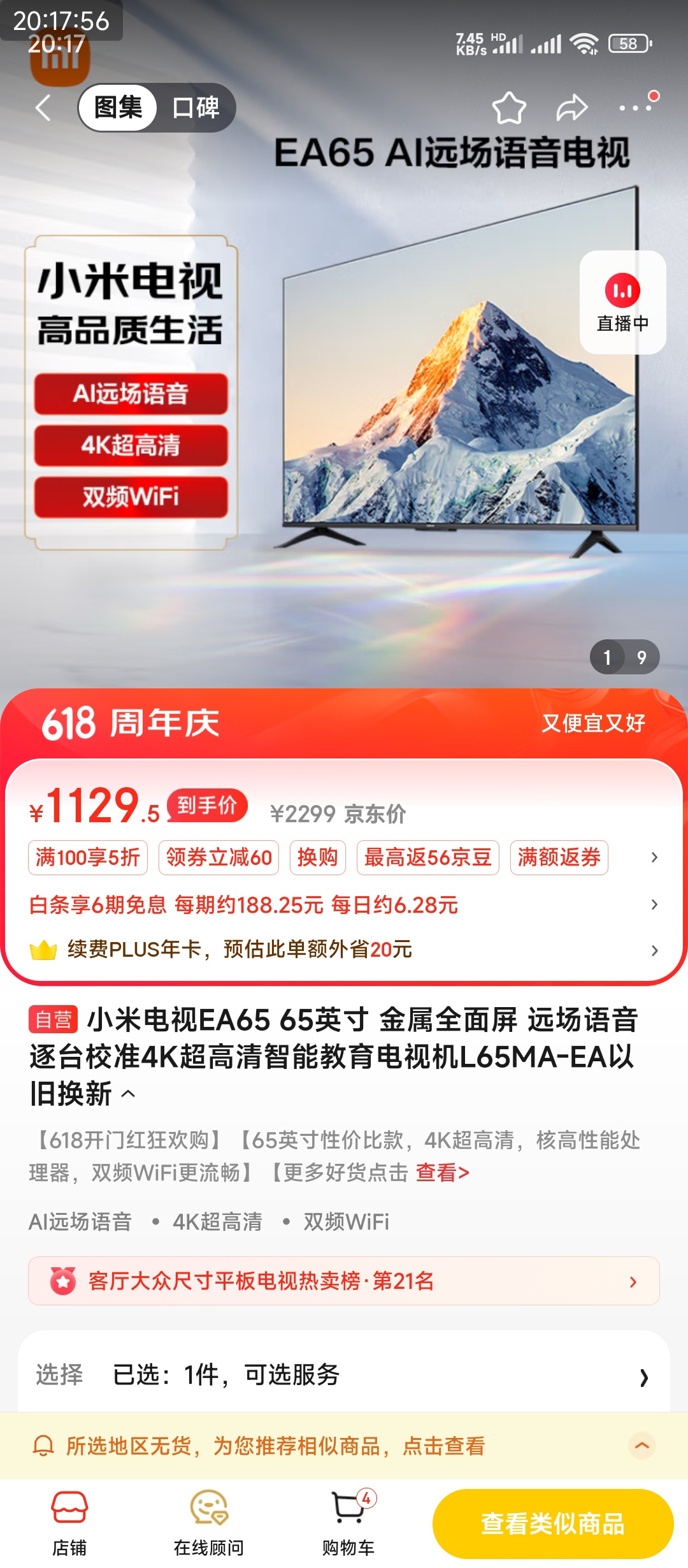The image size is (688, 1568).
Task: Share this product
Action: 571,108
